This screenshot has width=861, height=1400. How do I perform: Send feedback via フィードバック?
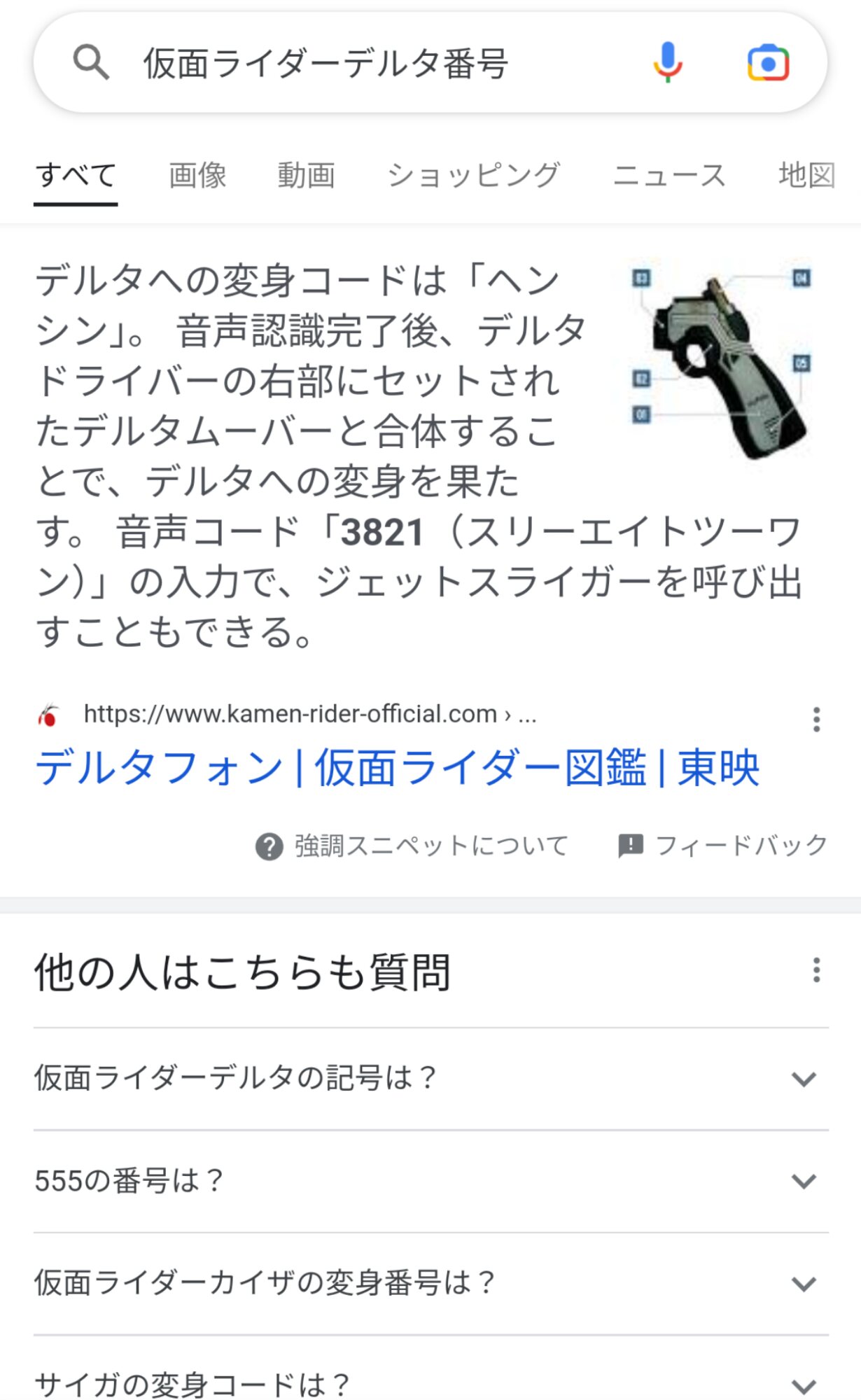tap(722, 846)
